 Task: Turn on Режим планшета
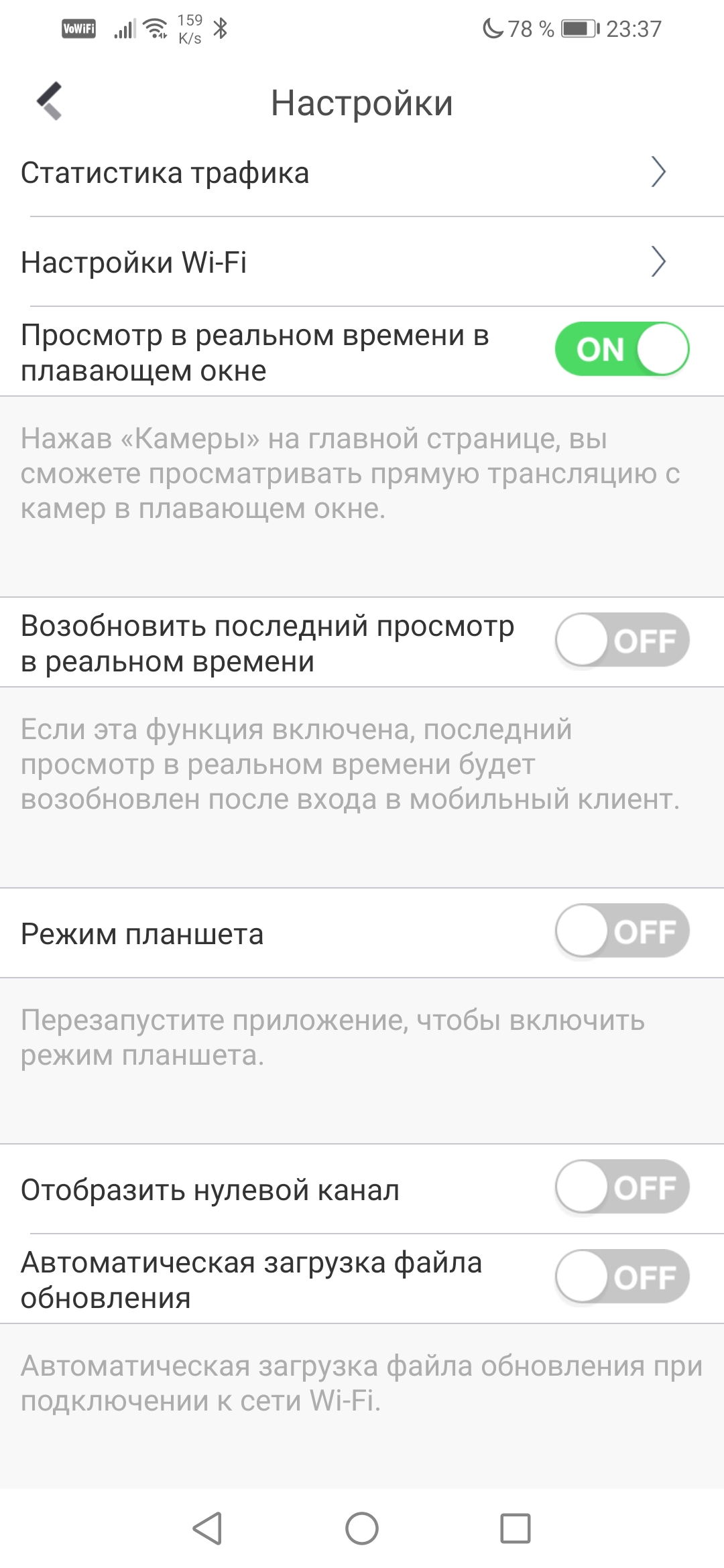[621, 931]
